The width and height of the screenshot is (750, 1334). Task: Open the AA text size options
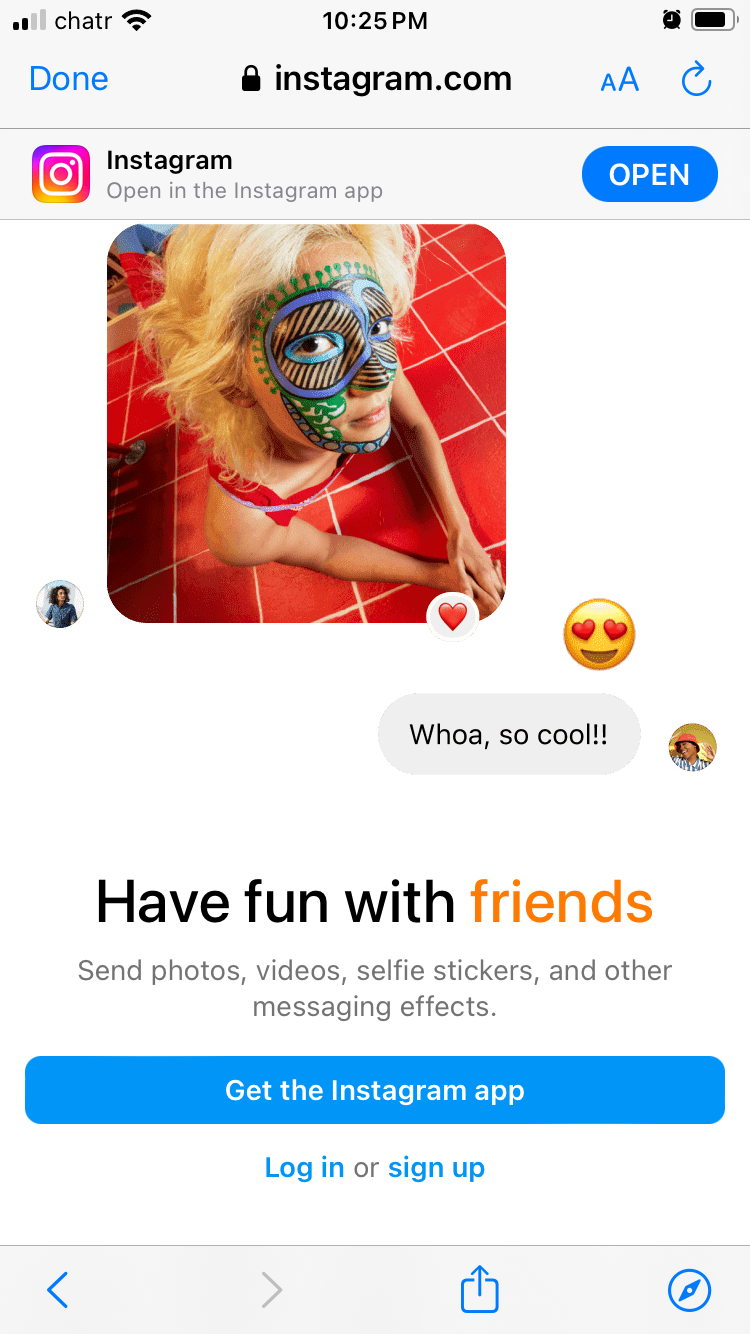[x=619, y=80]
